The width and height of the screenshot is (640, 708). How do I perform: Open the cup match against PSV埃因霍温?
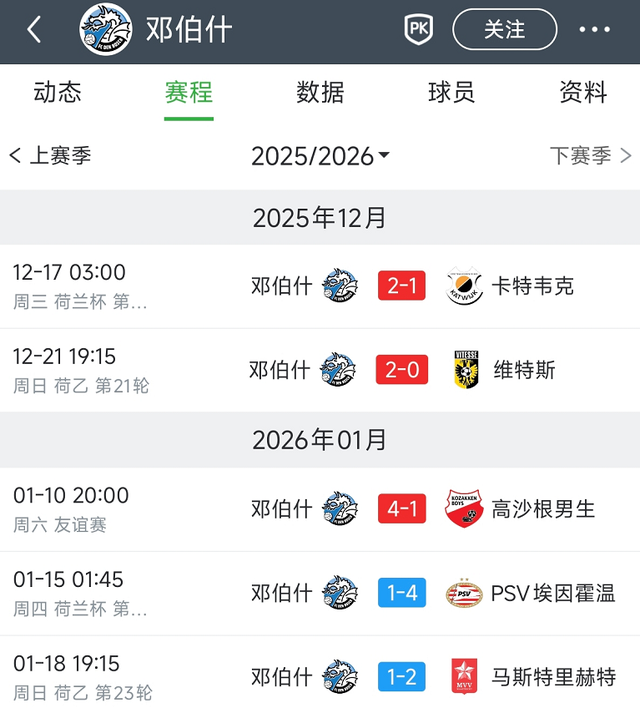click(x=320, y=594)
